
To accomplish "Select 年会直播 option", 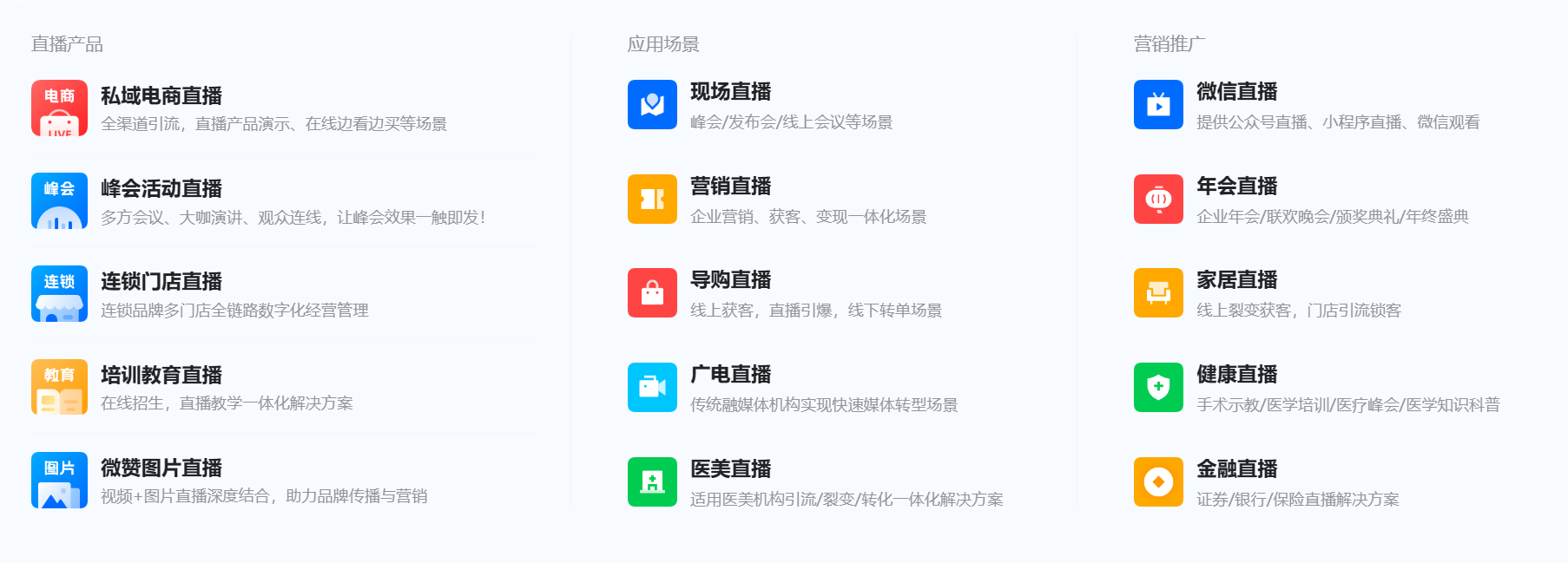I will pyautogui.click(x=1236, y=187).
